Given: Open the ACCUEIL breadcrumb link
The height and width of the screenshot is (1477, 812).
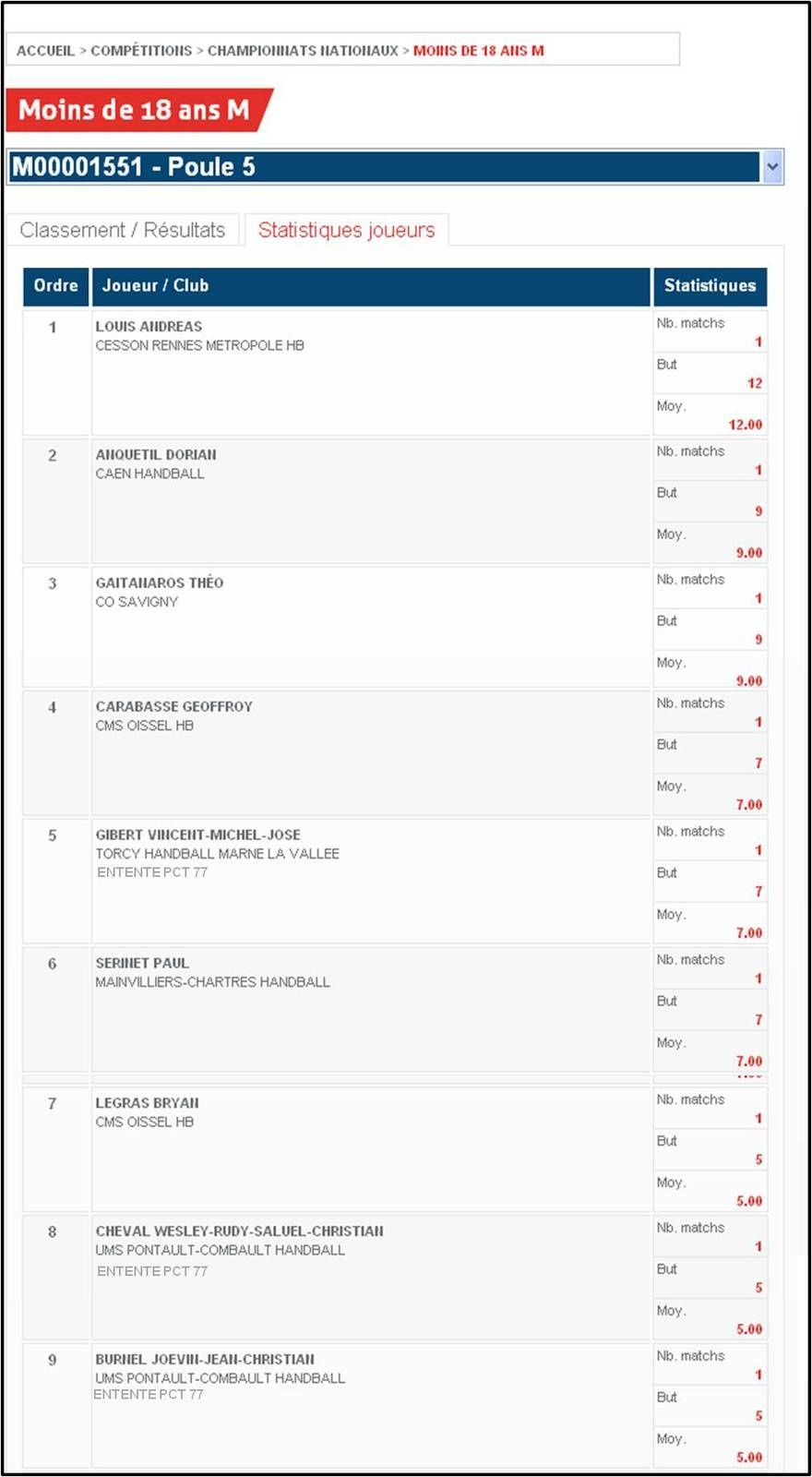Looking at the screenshot, I should pyautogui.click(x=45, y=51).
